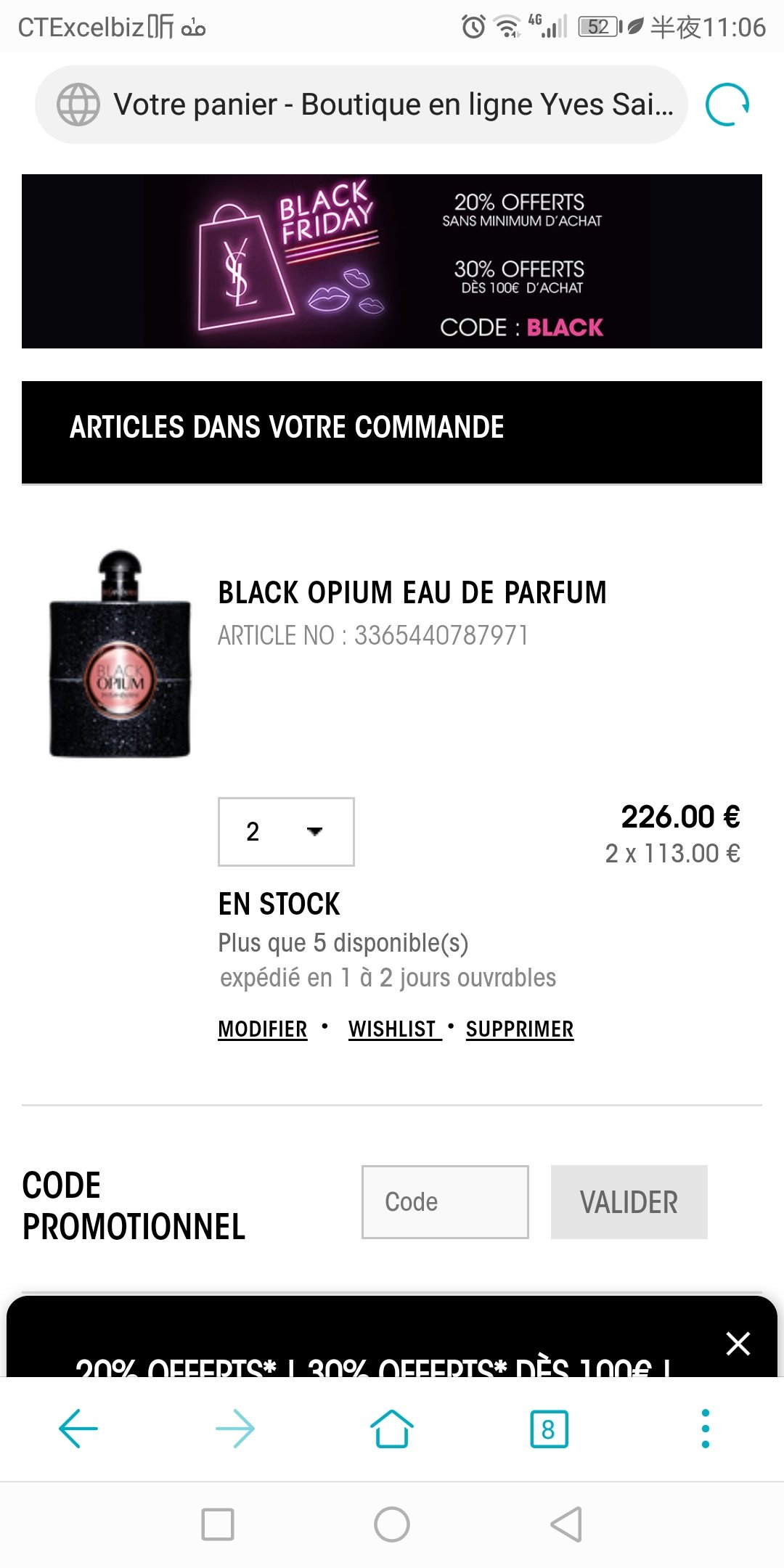Image resolution: width=784 pixels, height=1568 pixels.
Task: Tap the address bar showing Votre panier
Action: (x=362, y=105)
